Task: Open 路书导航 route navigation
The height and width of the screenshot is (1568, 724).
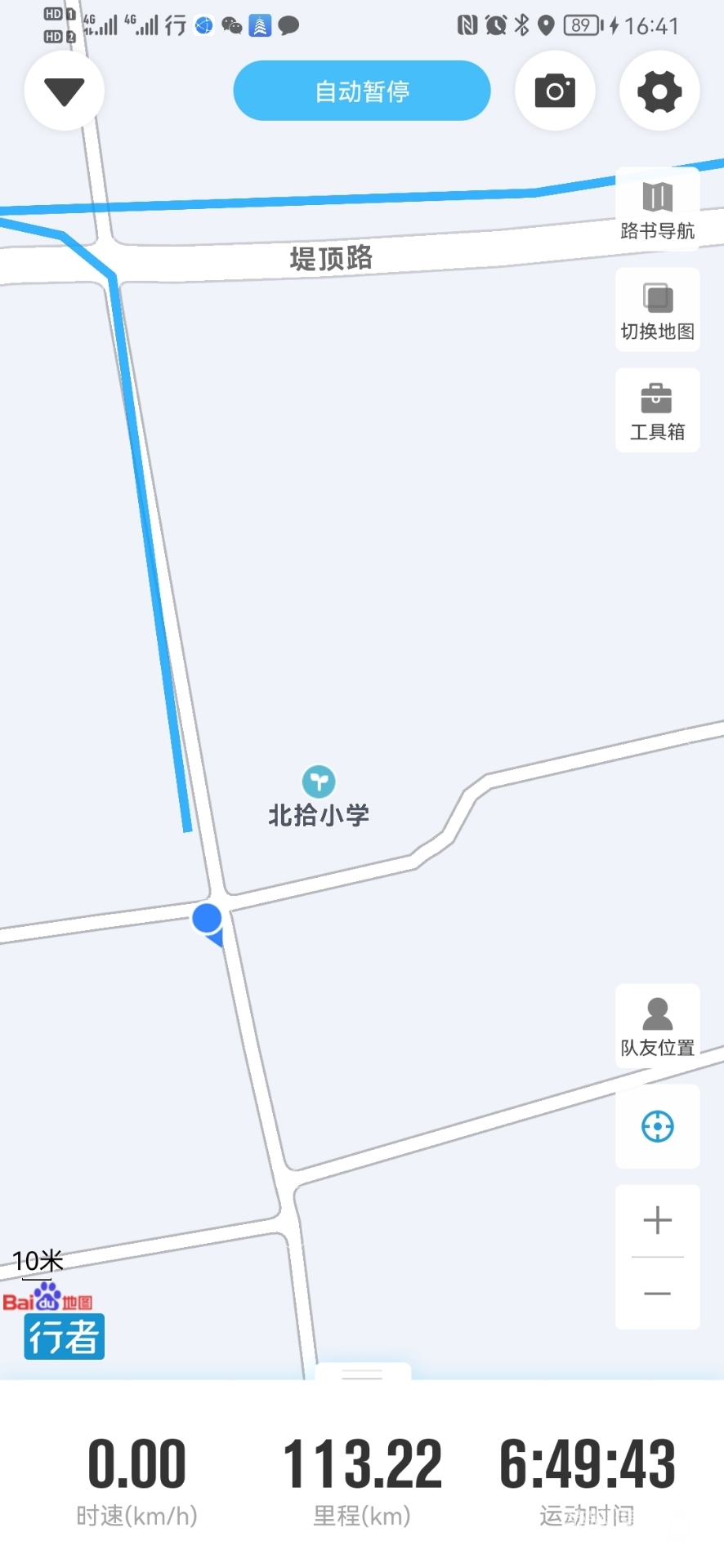Action: click(x=657, y=209)
